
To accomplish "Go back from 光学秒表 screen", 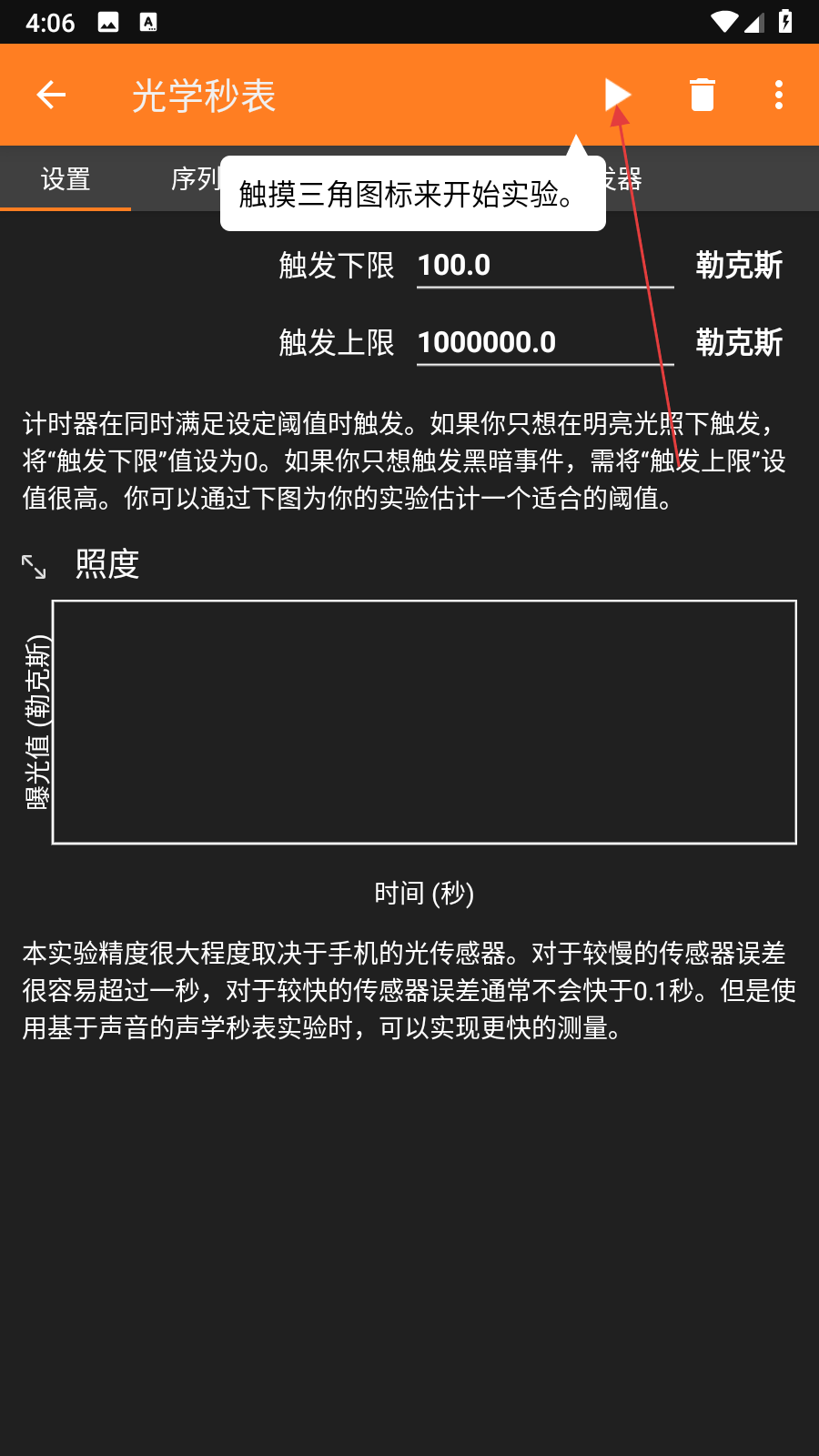I will coord(51,95).
